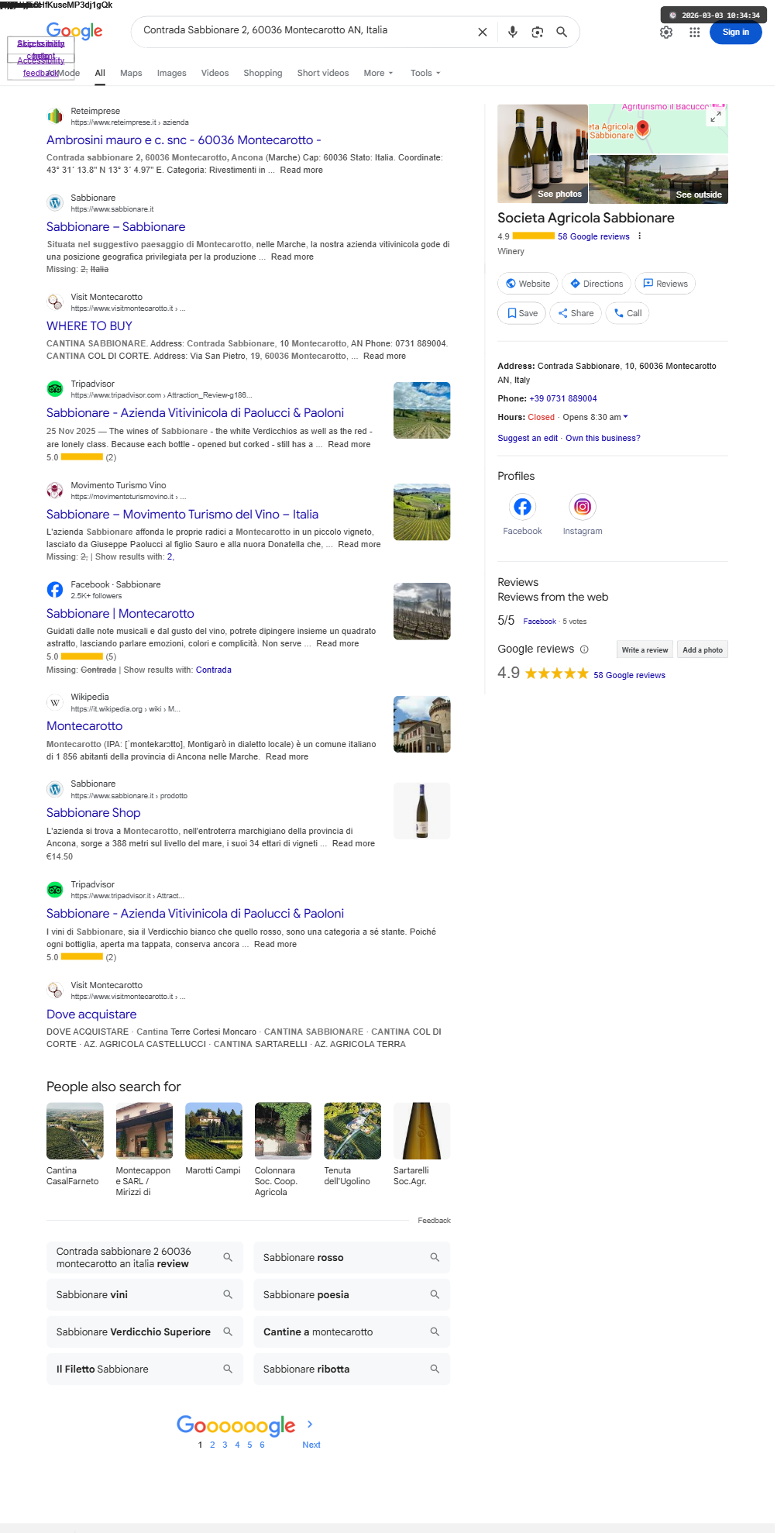
Task: Open the Google apps grid
Action: click(694, 33)
